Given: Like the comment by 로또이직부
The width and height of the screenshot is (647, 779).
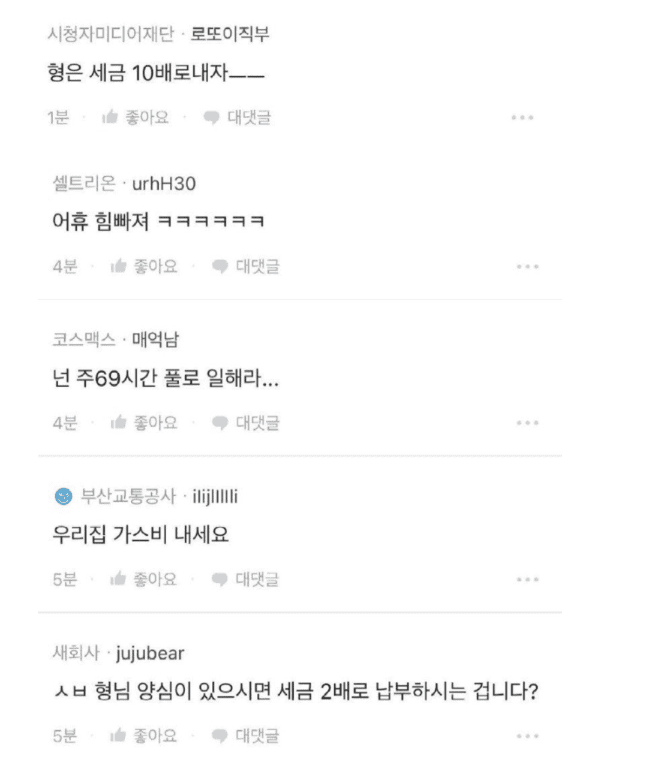Looking at the screenshot, I should [137, 118].
